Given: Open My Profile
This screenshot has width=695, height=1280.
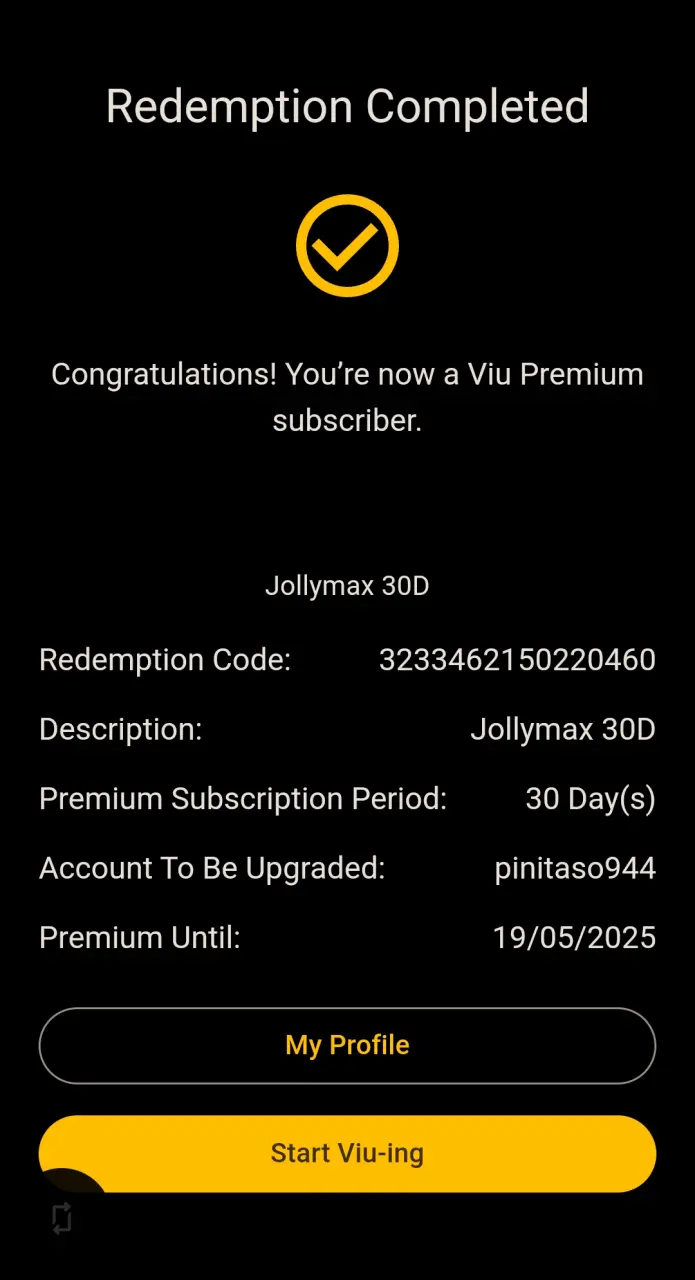Looking at the screenshot, I should [x=347, y=1045].
